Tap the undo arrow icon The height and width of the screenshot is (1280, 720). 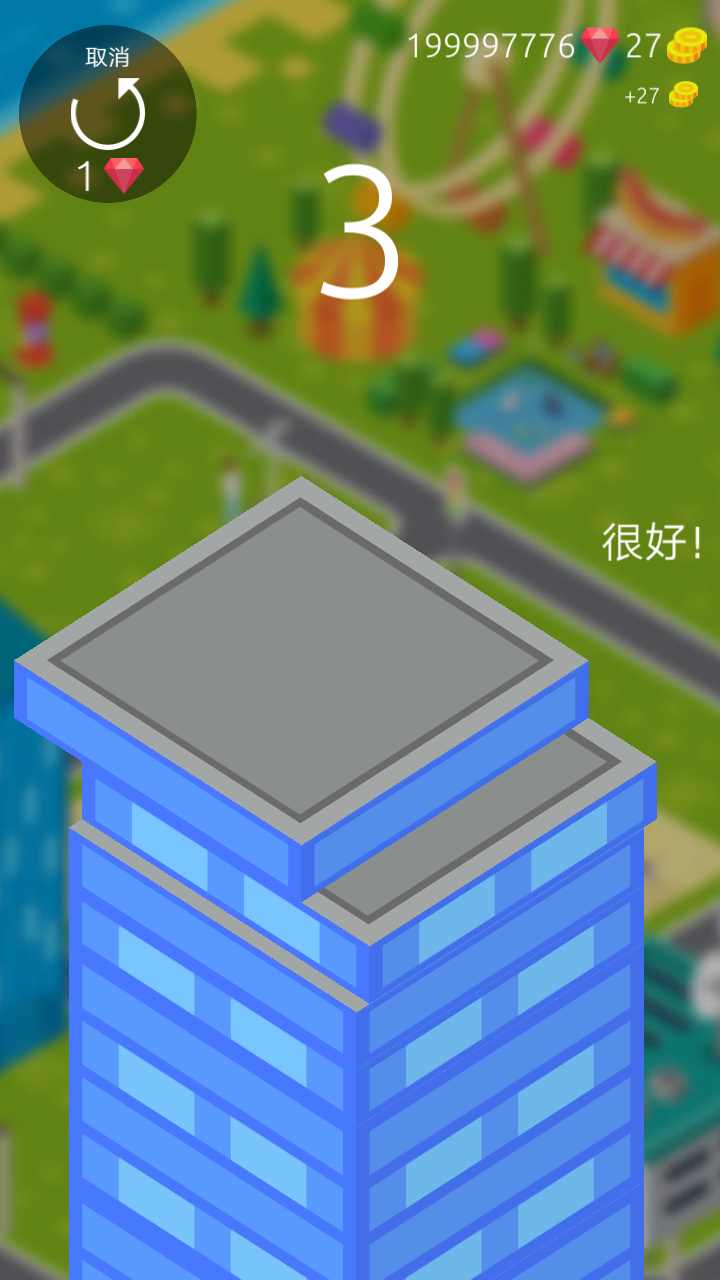pyautogui.click(x=107, y=118)
